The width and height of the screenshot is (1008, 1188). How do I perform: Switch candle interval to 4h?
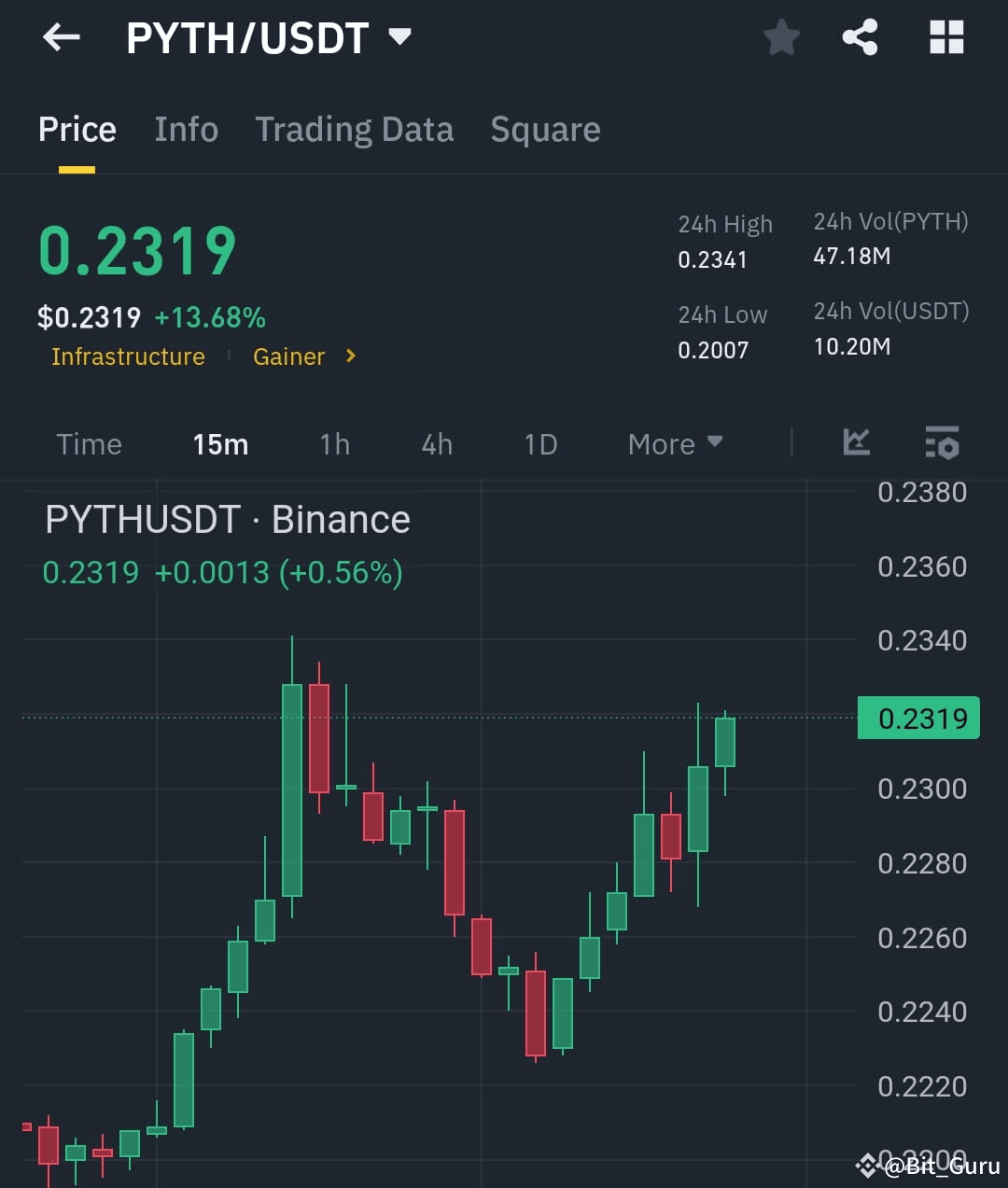[x=435, y=445]
